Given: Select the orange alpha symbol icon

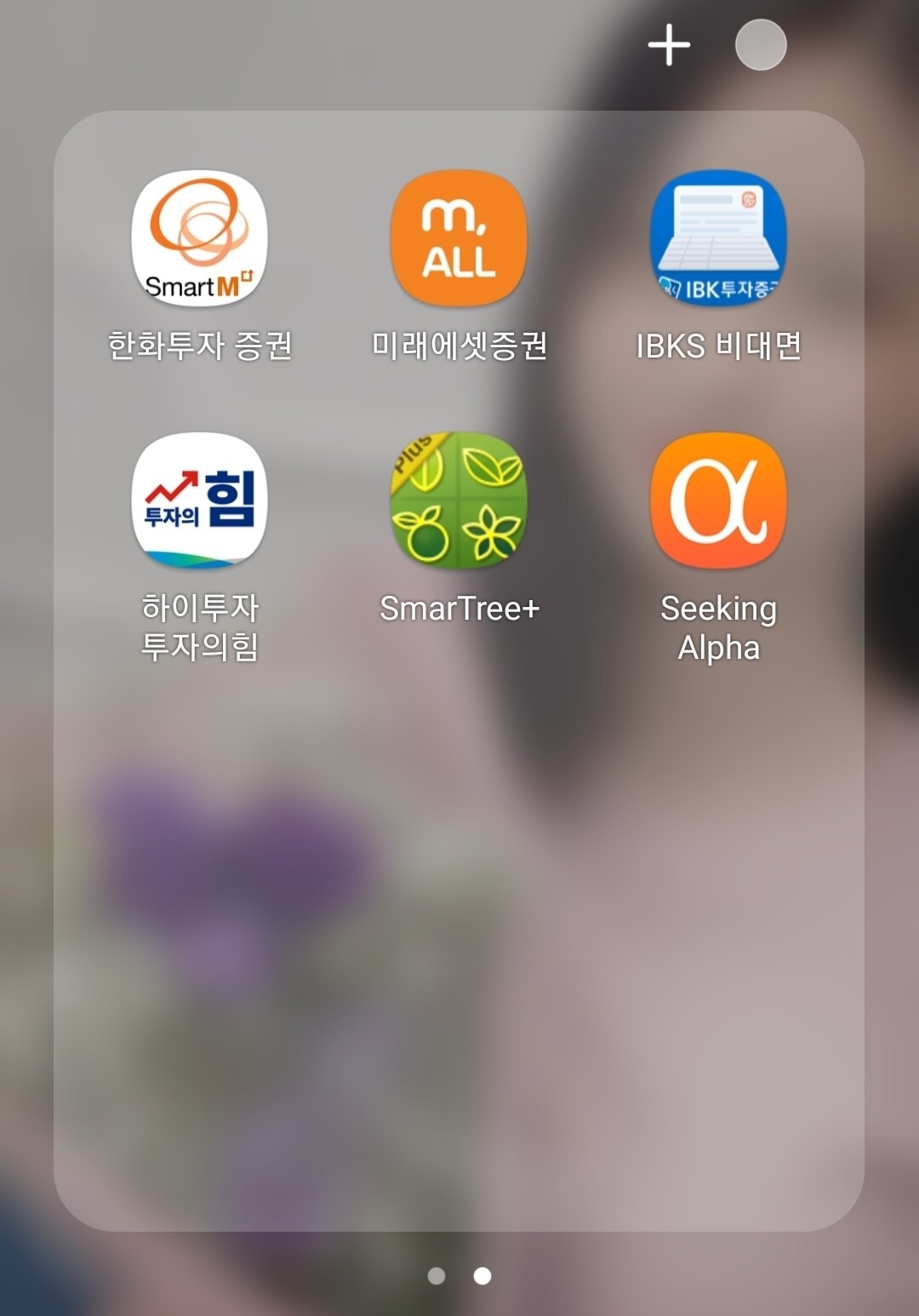Looking at the screenshot, I should click(719, 502).
